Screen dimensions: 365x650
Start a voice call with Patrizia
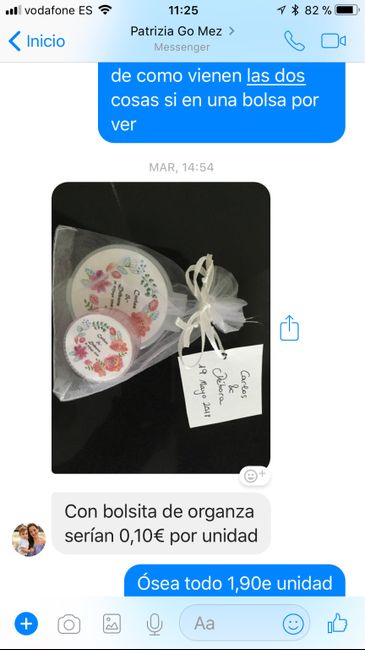tap(294, 41)
